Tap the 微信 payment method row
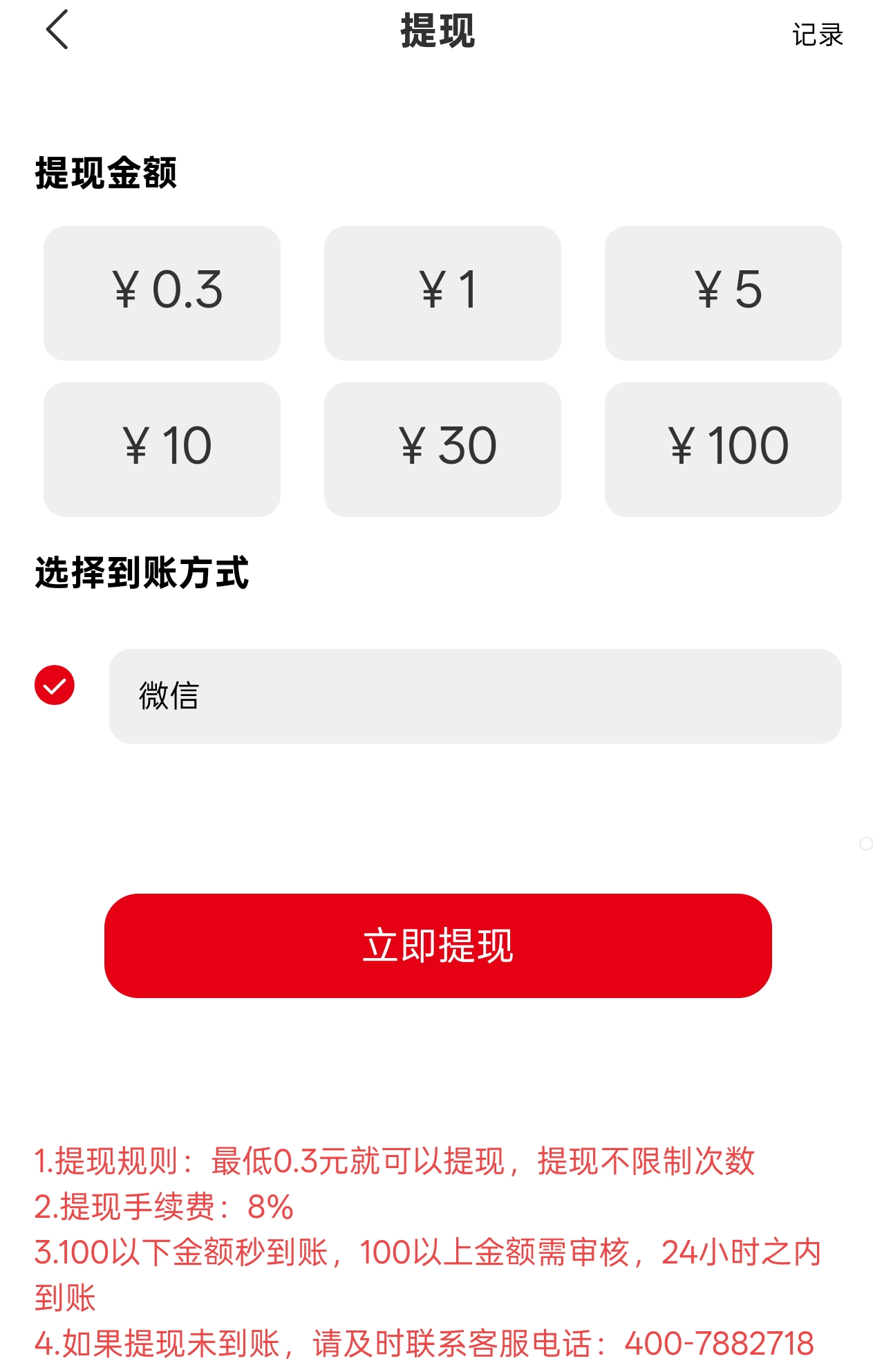Image resolution: width=873 pixels, height=1372 pixels. pos(475,696)
